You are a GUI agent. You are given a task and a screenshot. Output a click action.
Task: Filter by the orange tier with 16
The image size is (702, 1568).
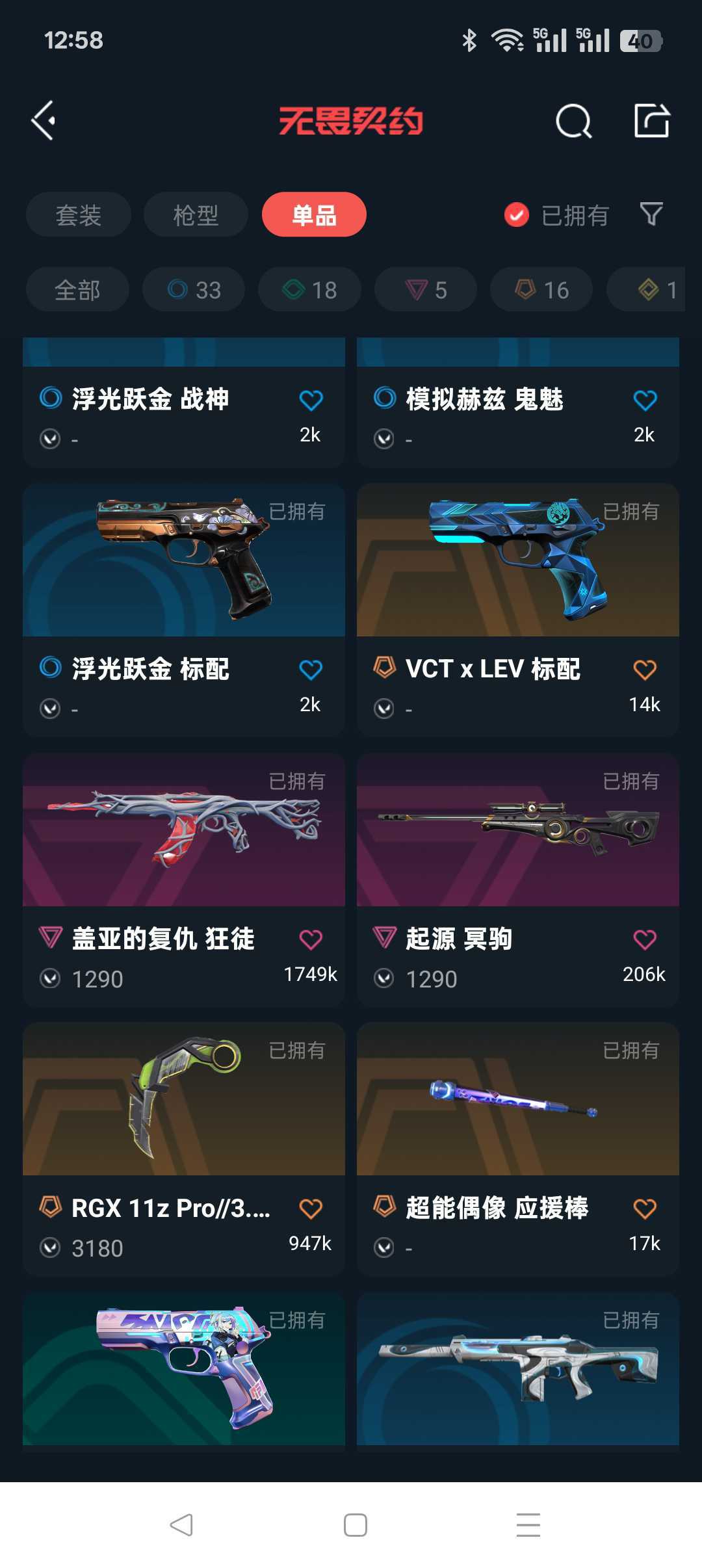[541, 289]
